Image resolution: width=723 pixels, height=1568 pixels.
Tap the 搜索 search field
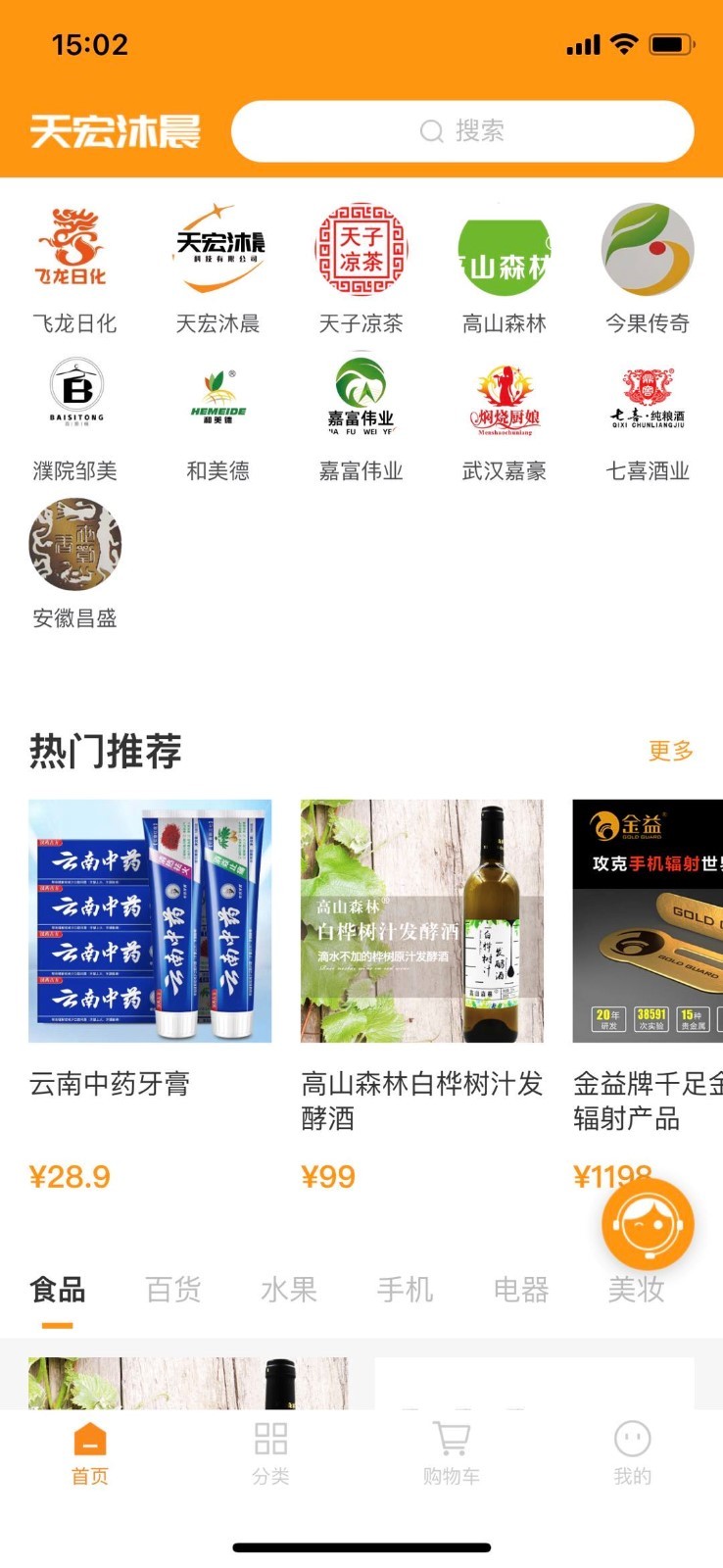[x=463, y=130]
